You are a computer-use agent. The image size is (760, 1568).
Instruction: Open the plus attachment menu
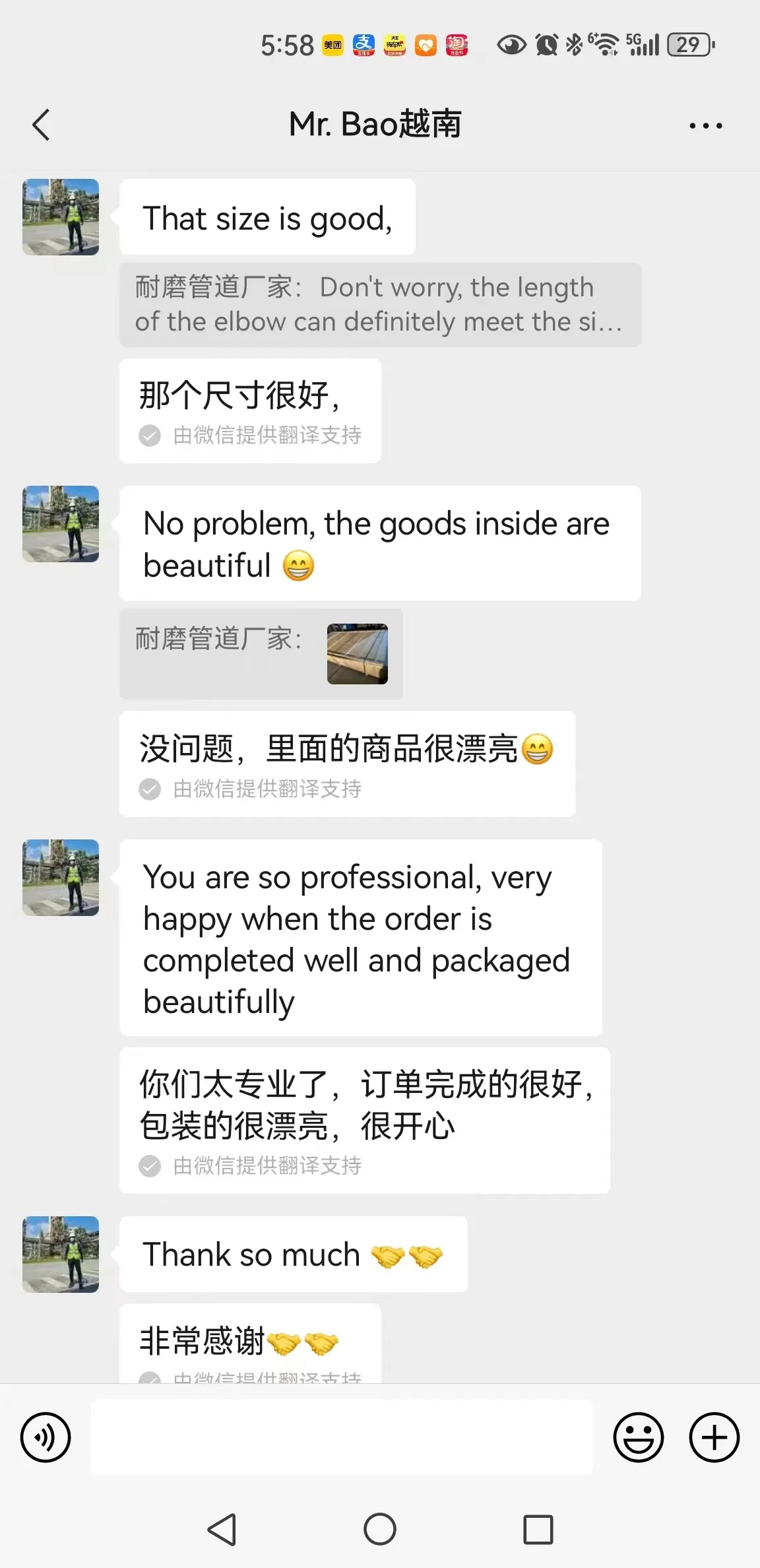714,1437
